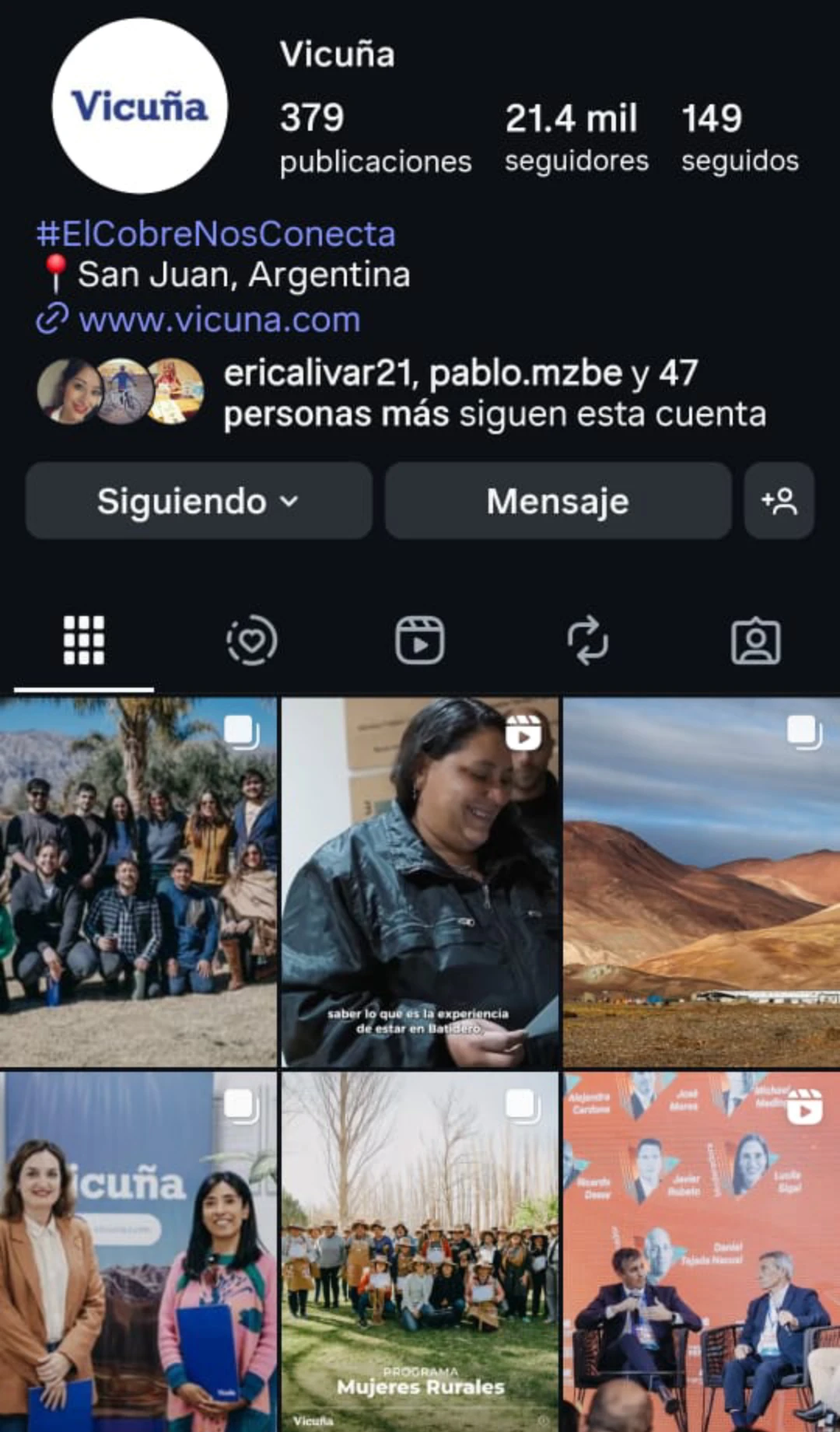Image resolution: width=840 pixels, height=1432 pixels.
Task: Play the reel about experiencia en Batidero
Action: click(x=420, y=882)
